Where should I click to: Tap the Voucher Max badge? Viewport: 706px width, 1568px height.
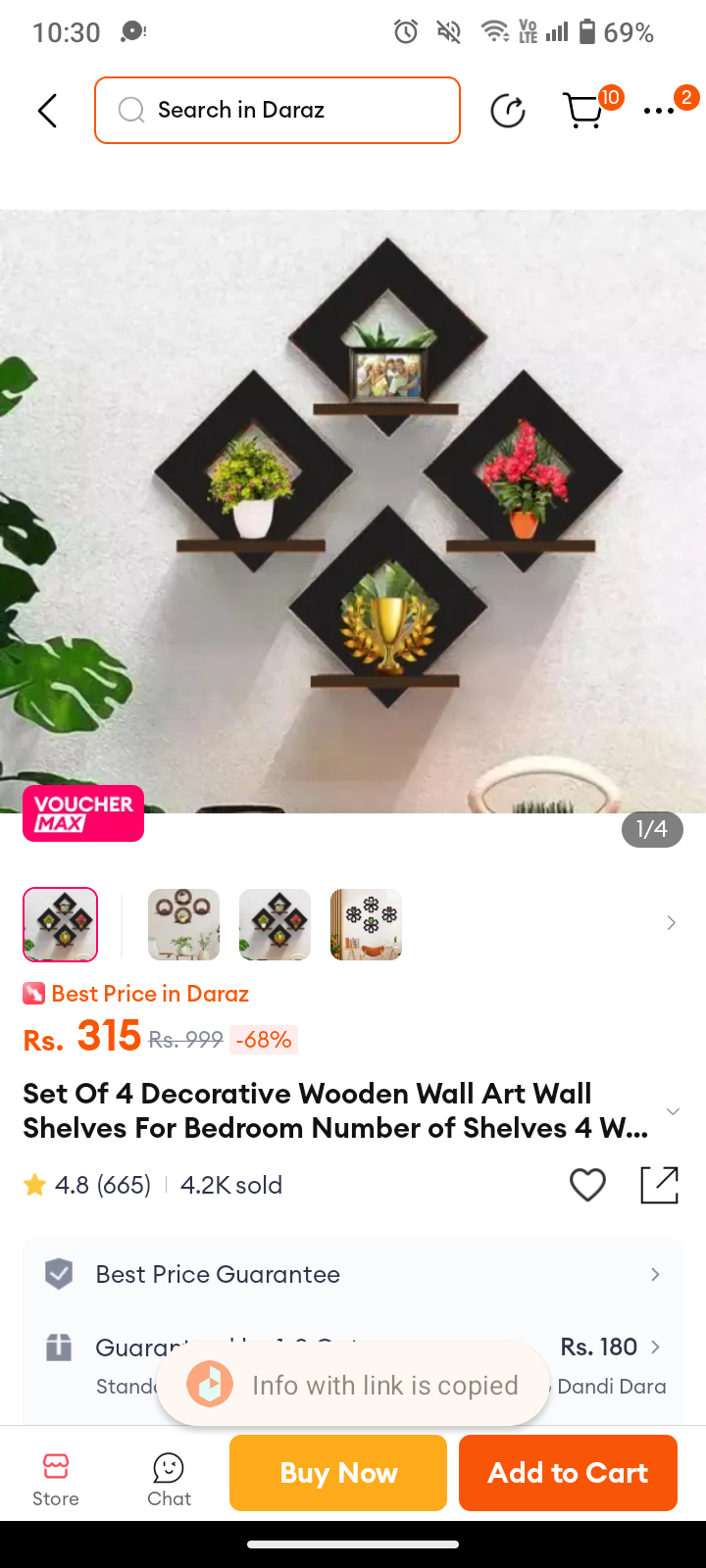[83, 813]
